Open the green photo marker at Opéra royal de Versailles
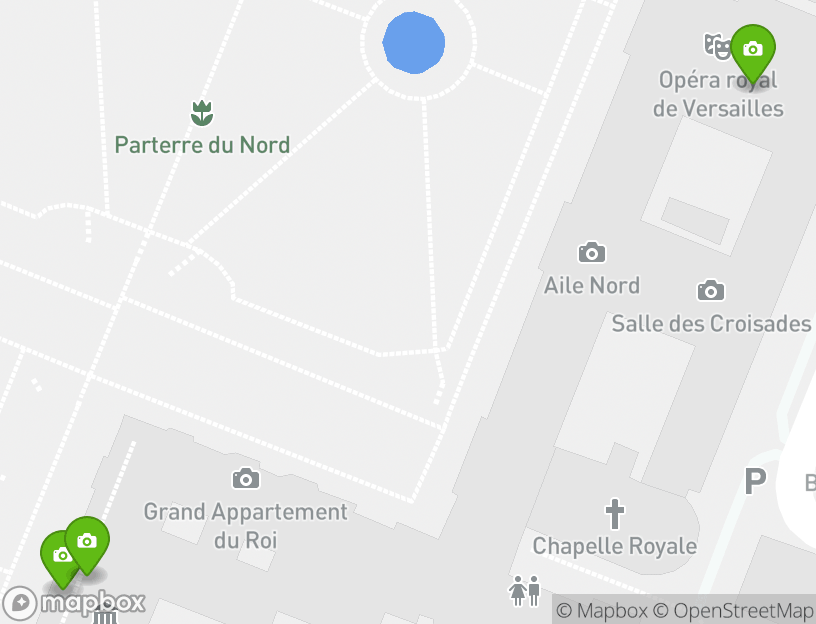The image size is (816, 624). click(753, 49)
